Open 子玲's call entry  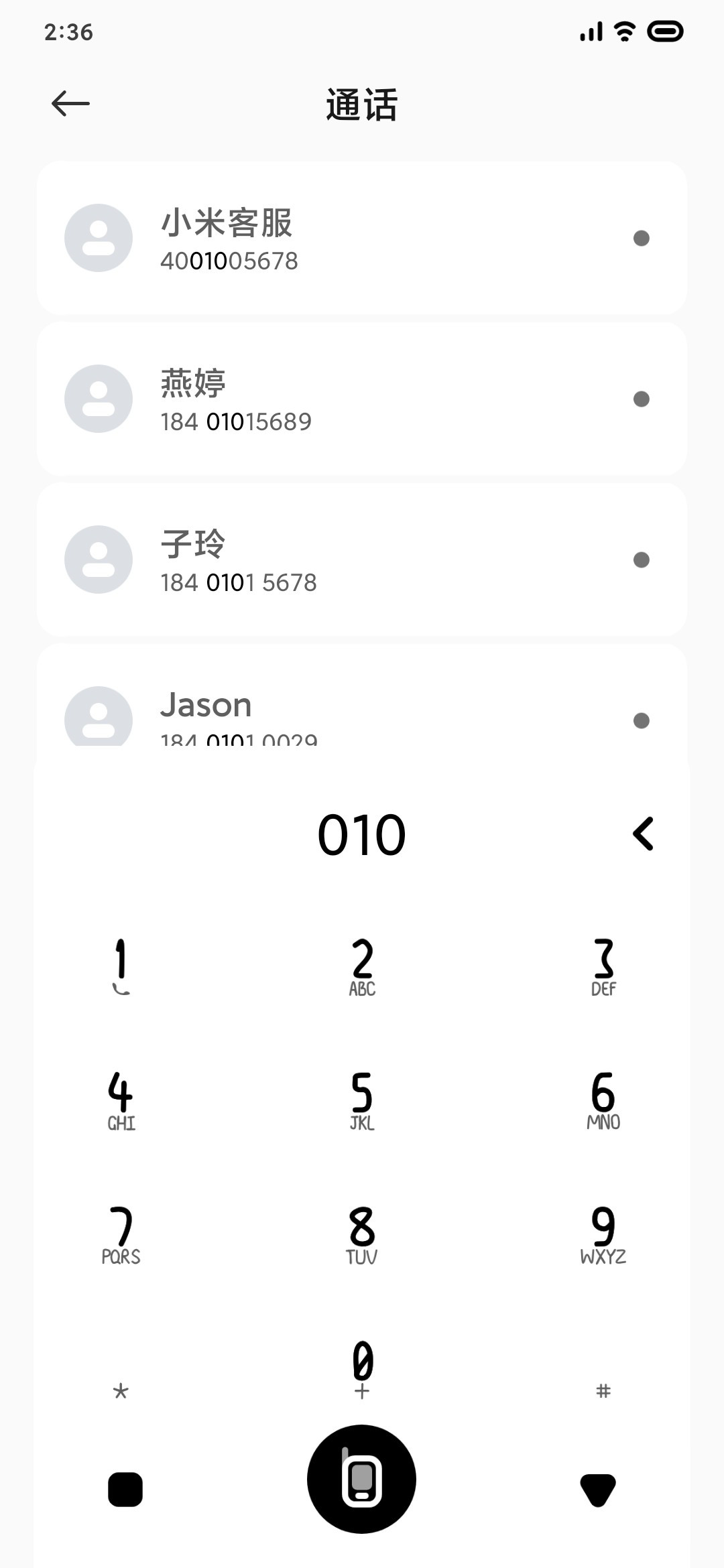coord(362,560)
